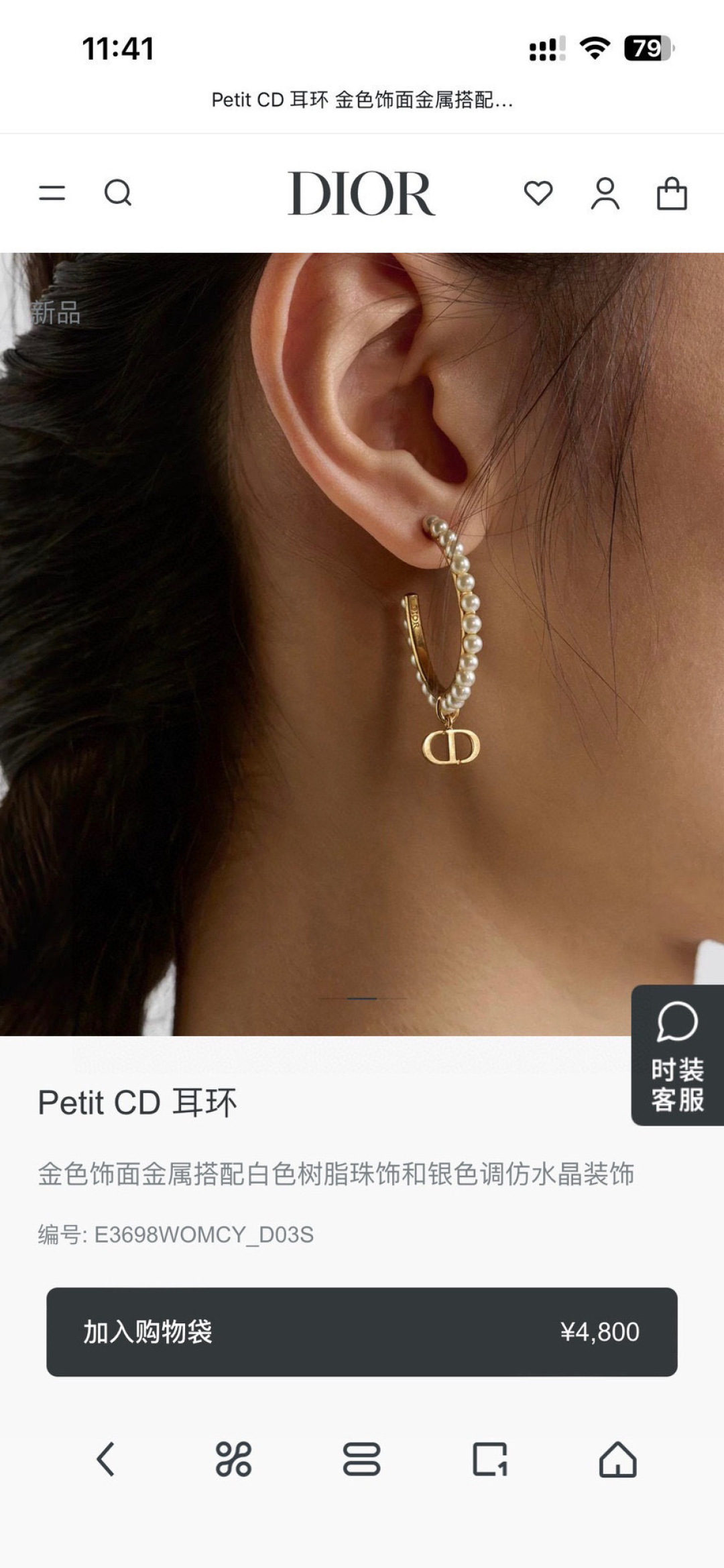This screenshot has width=724, height=1568.
Task: Chat with 时装客服 support
Action: (x=677, y=1055)
